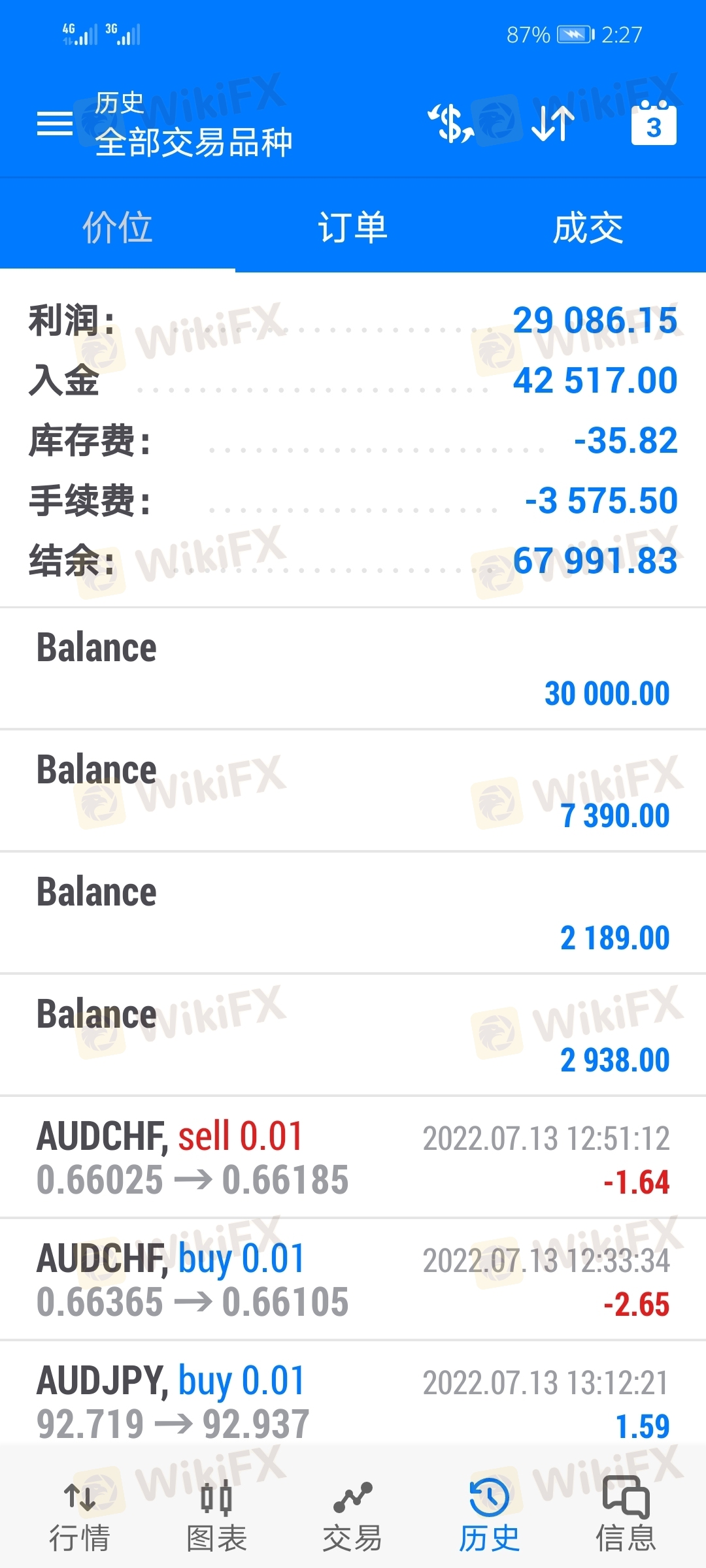Expand the AUDCHF buy 0.01 trade
Viewport: 706px width, 1568px height.
pyautogui.click(x=353, y=1280)
